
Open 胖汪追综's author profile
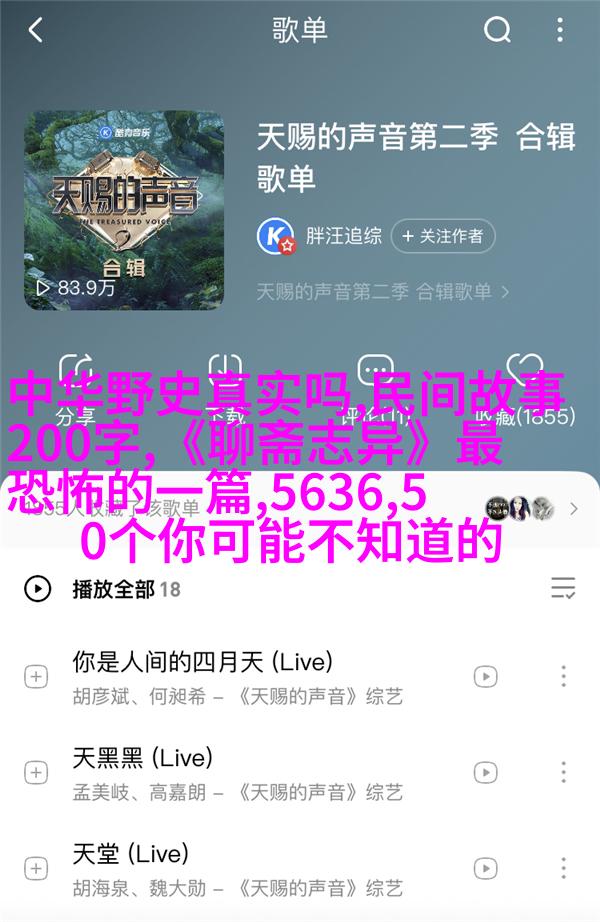point(318,237)
